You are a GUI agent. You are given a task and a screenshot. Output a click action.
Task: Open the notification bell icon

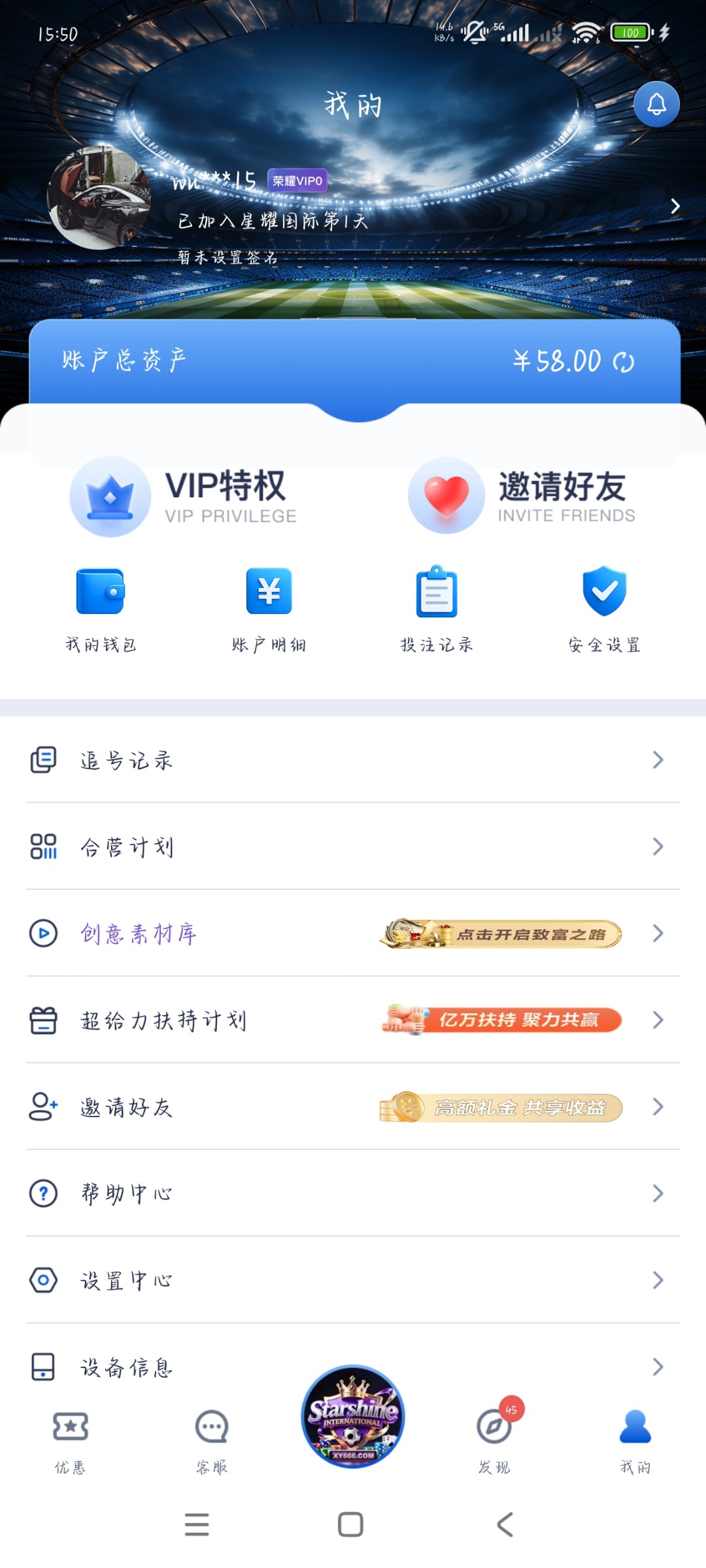(656, 103)
